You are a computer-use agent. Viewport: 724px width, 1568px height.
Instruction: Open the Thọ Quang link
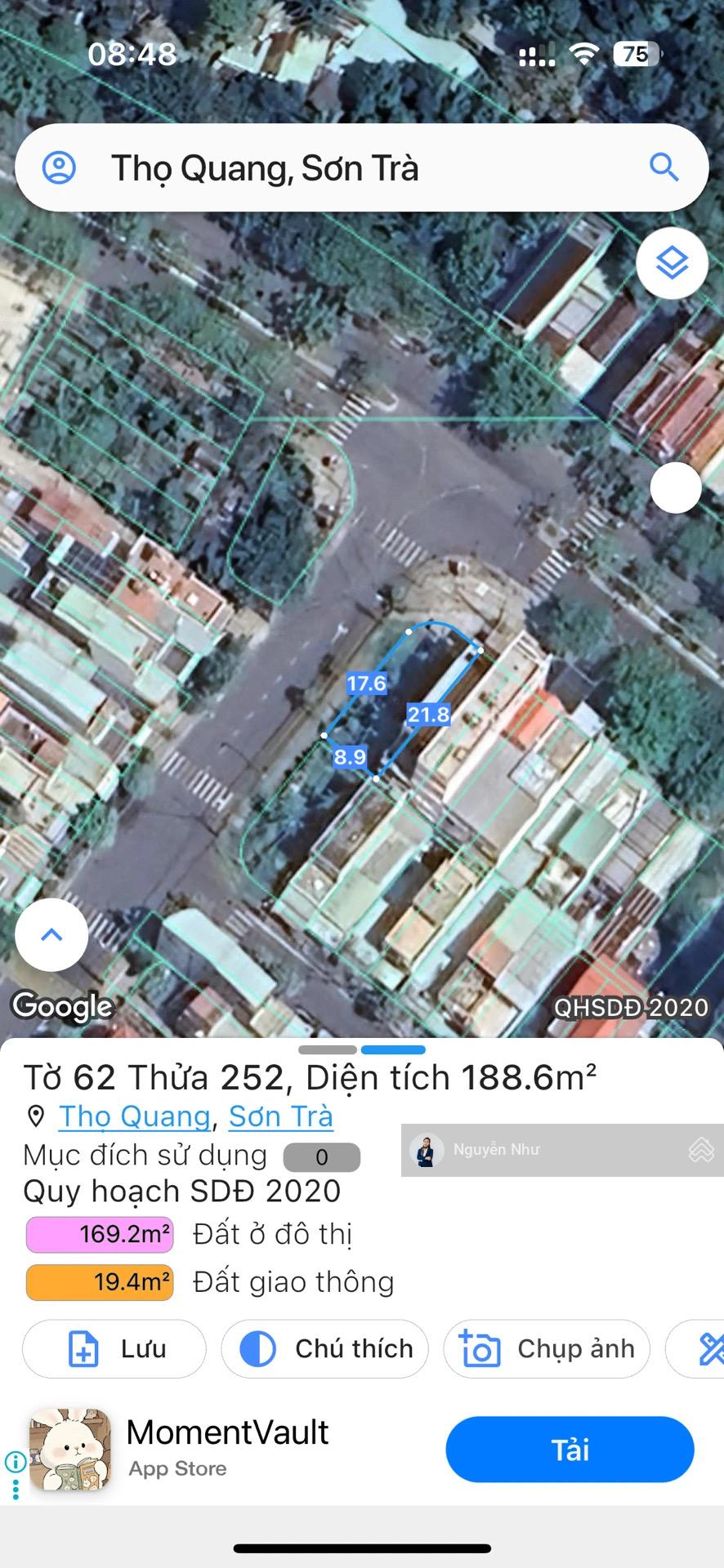coord(135,1116)
